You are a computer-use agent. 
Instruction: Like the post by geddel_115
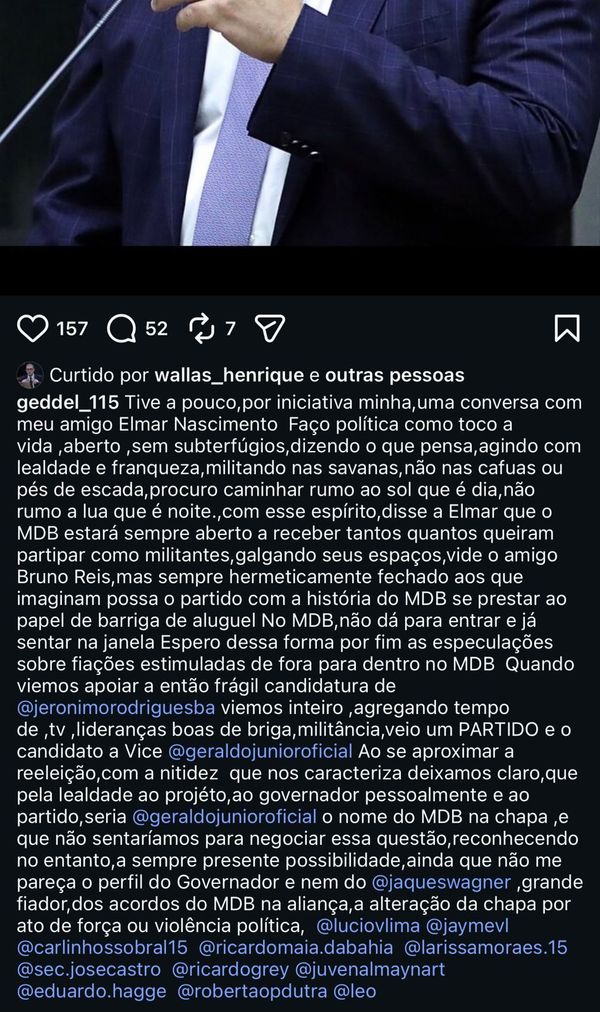[x=33, y=328]
